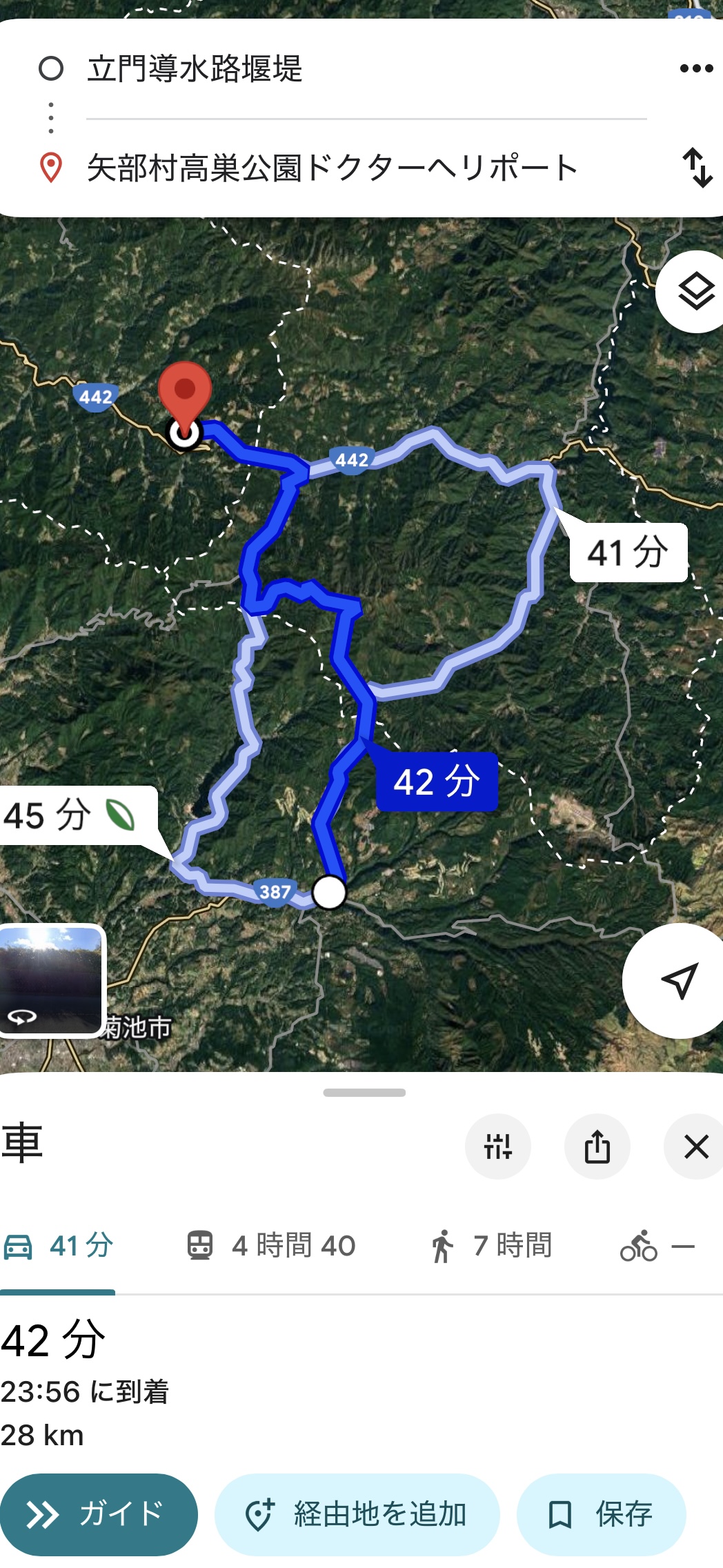Switch to transit 4 時間 40 tab
The image size is (723, 1568).
[x=270, y=1246]
